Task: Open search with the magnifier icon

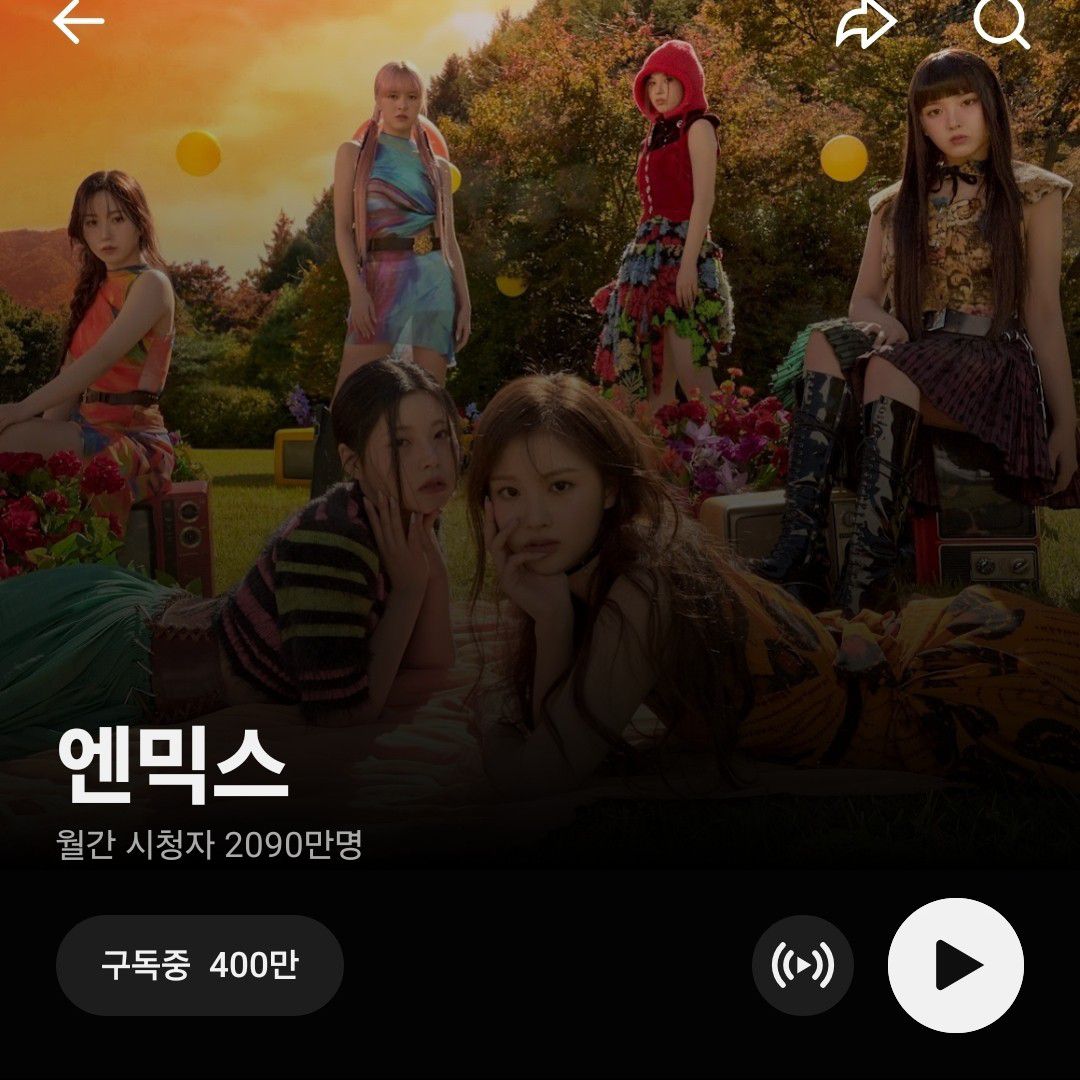Action: 1001,22
